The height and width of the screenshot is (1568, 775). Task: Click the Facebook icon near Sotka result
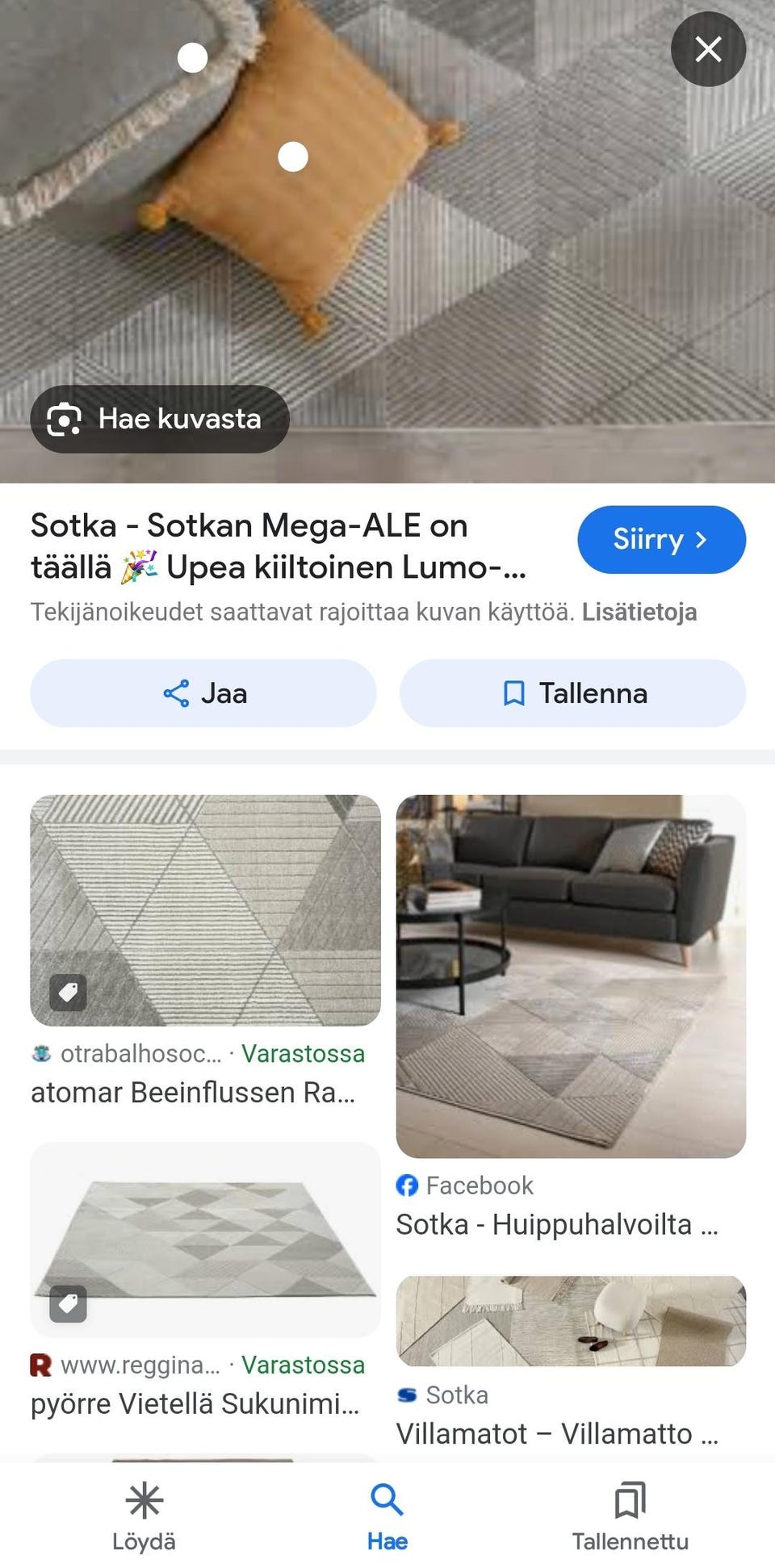click(408, 1185)
